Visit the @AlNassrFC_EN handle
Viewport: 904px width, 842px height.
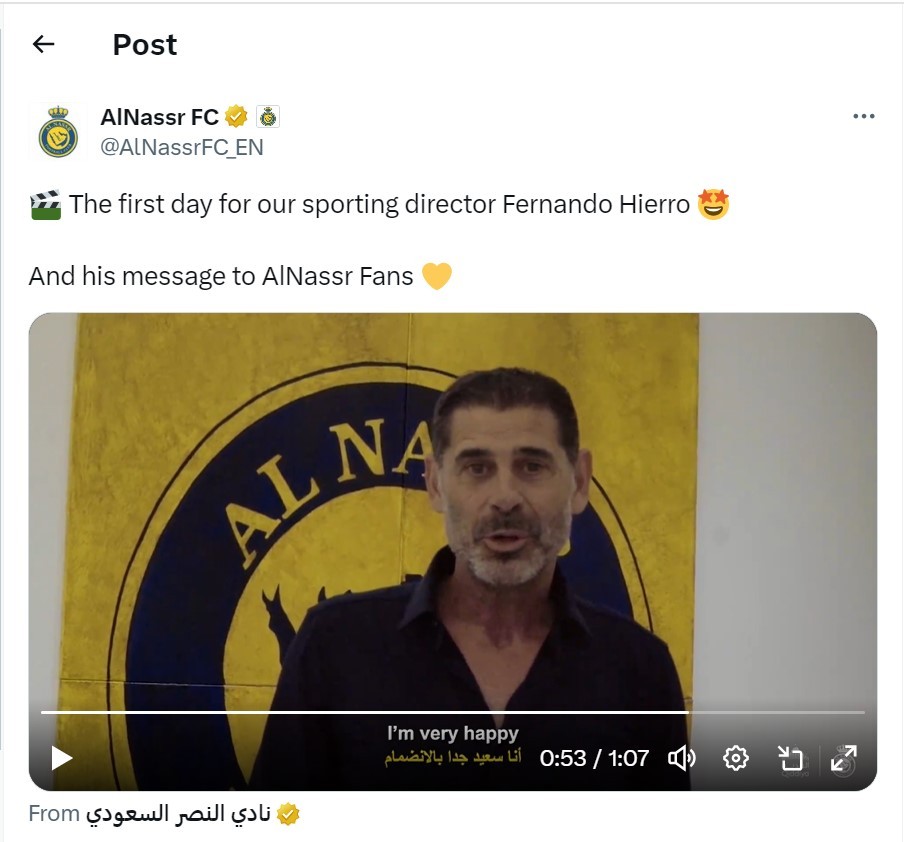click(182, 147)
